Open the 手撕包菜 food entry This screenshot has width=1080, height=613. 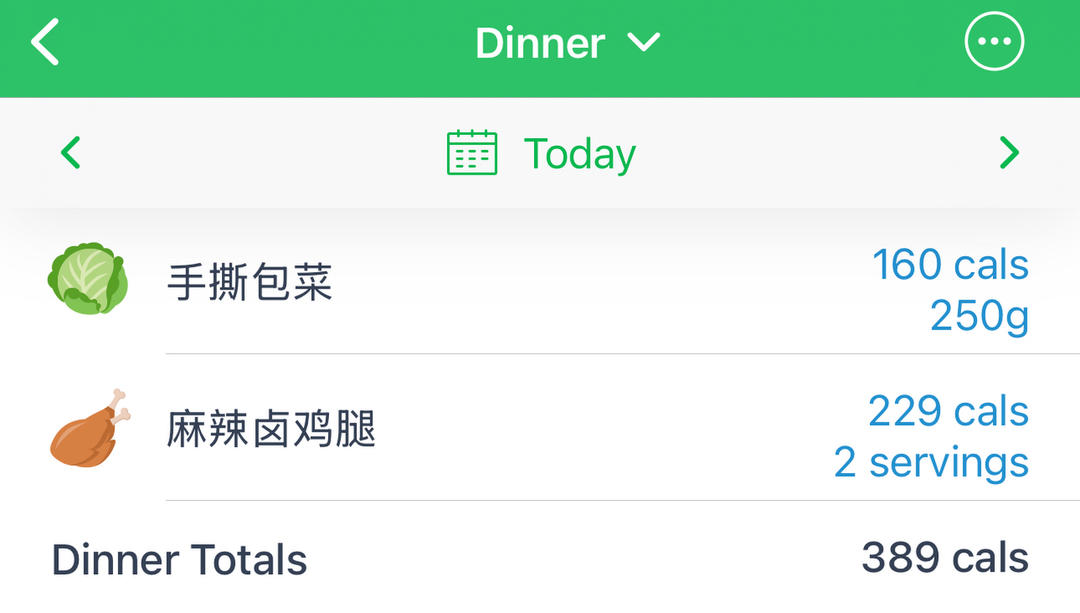click(540, 282)
